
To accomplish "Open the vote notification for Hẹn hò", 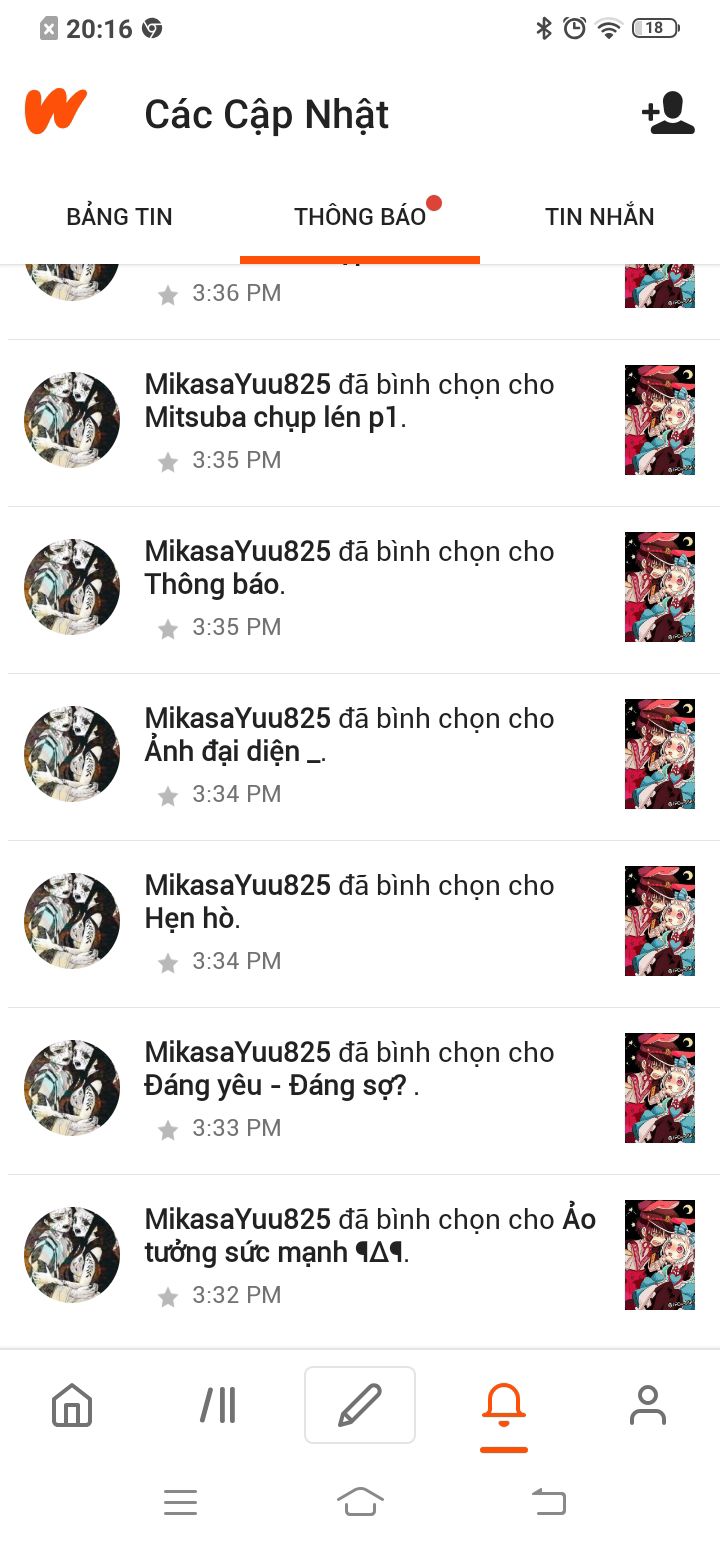I will tap(360, 924).
